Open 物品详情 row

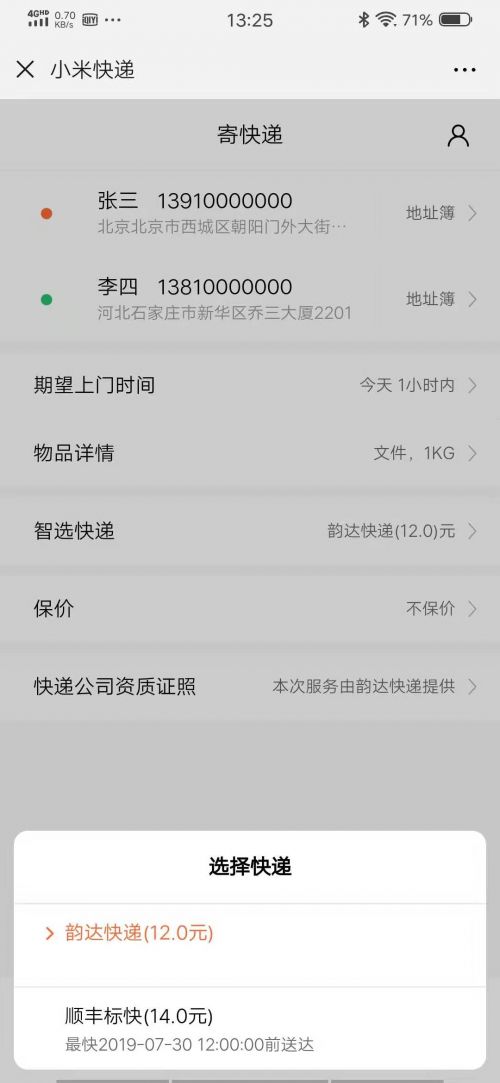[x=250, y=453]
